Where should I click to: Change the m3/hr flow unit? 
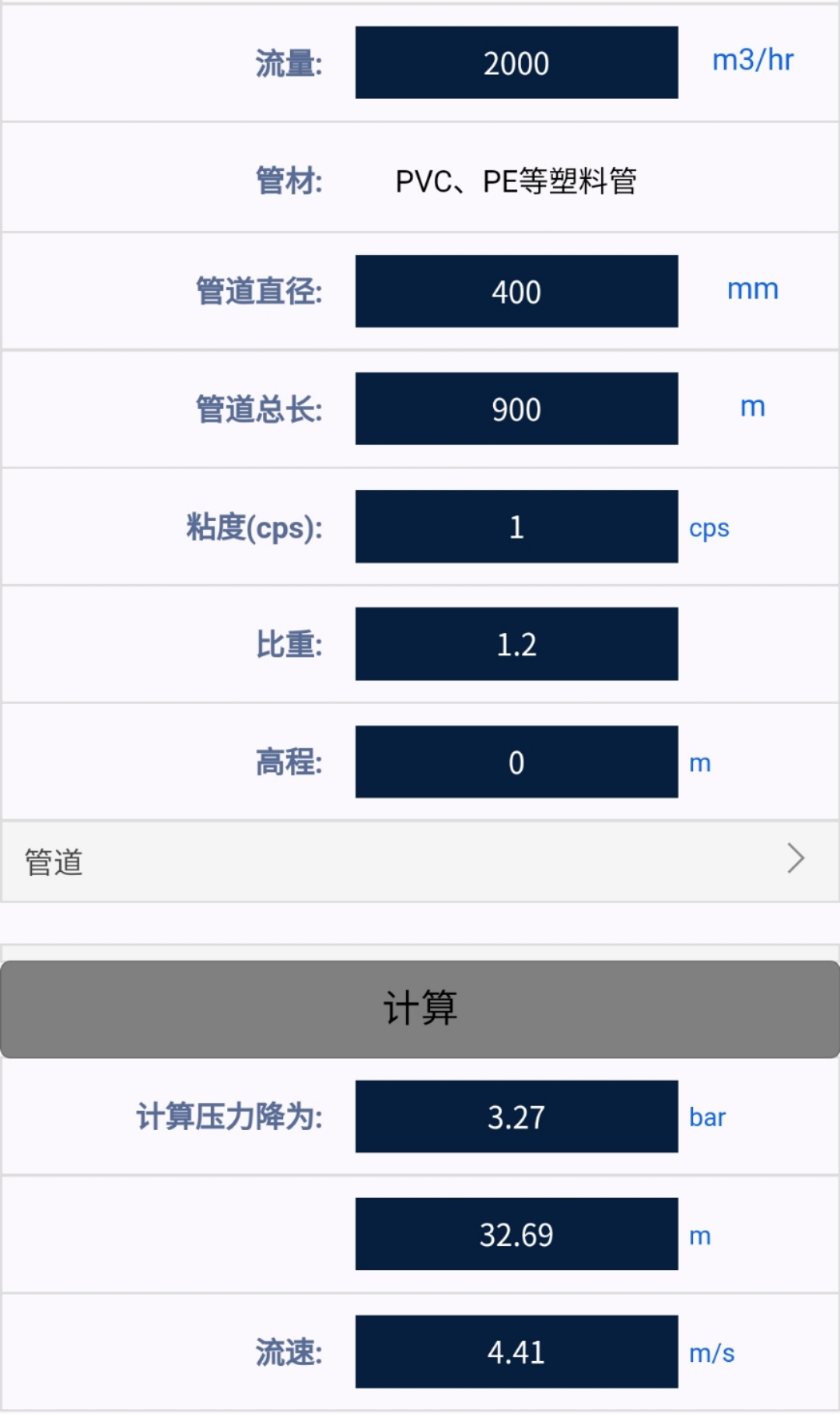point(752,60)
